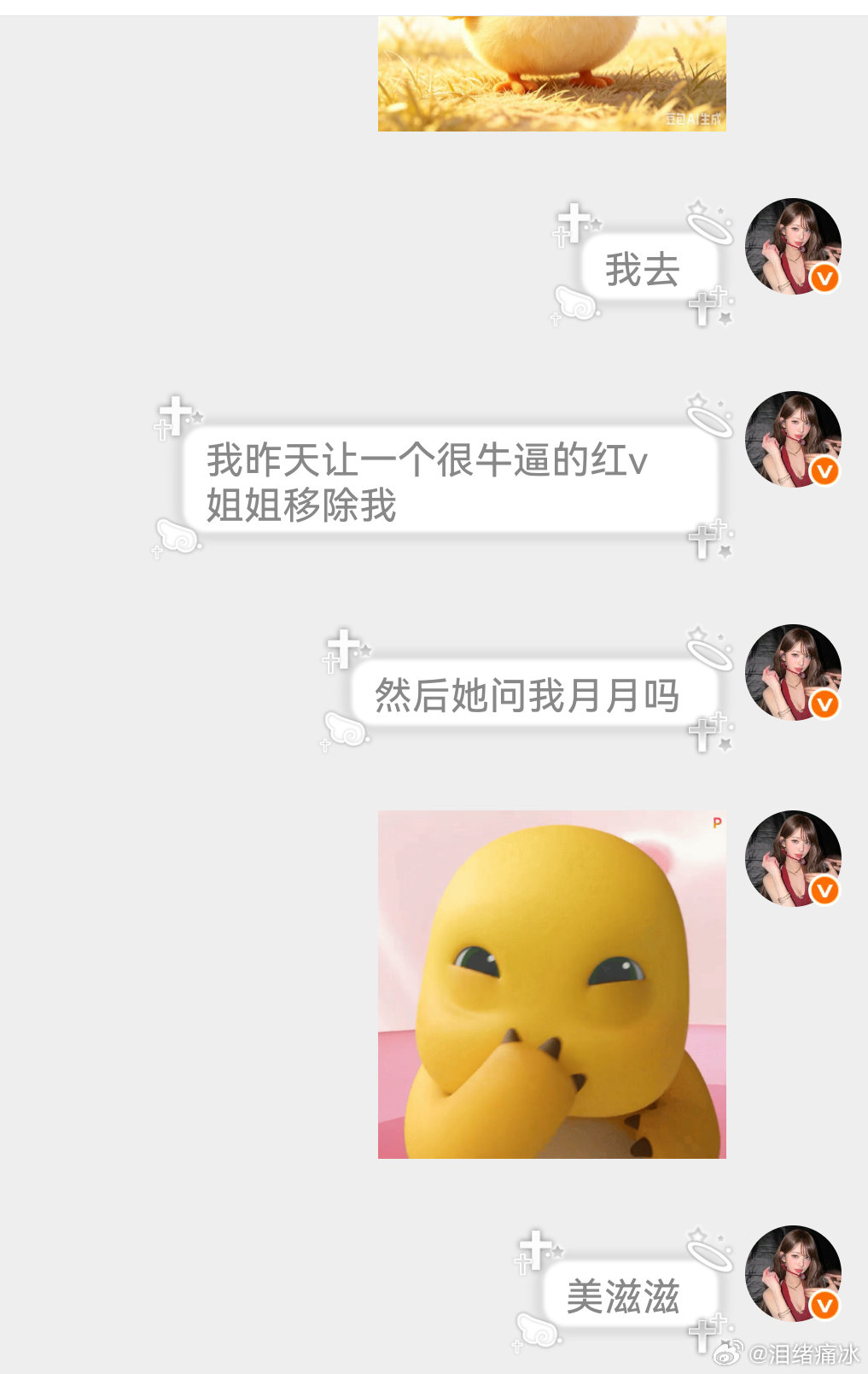Screen dimensions: 868x1374
Task: Open the yellow dinosaur sticker image
Action: click(x=552, y=985)
